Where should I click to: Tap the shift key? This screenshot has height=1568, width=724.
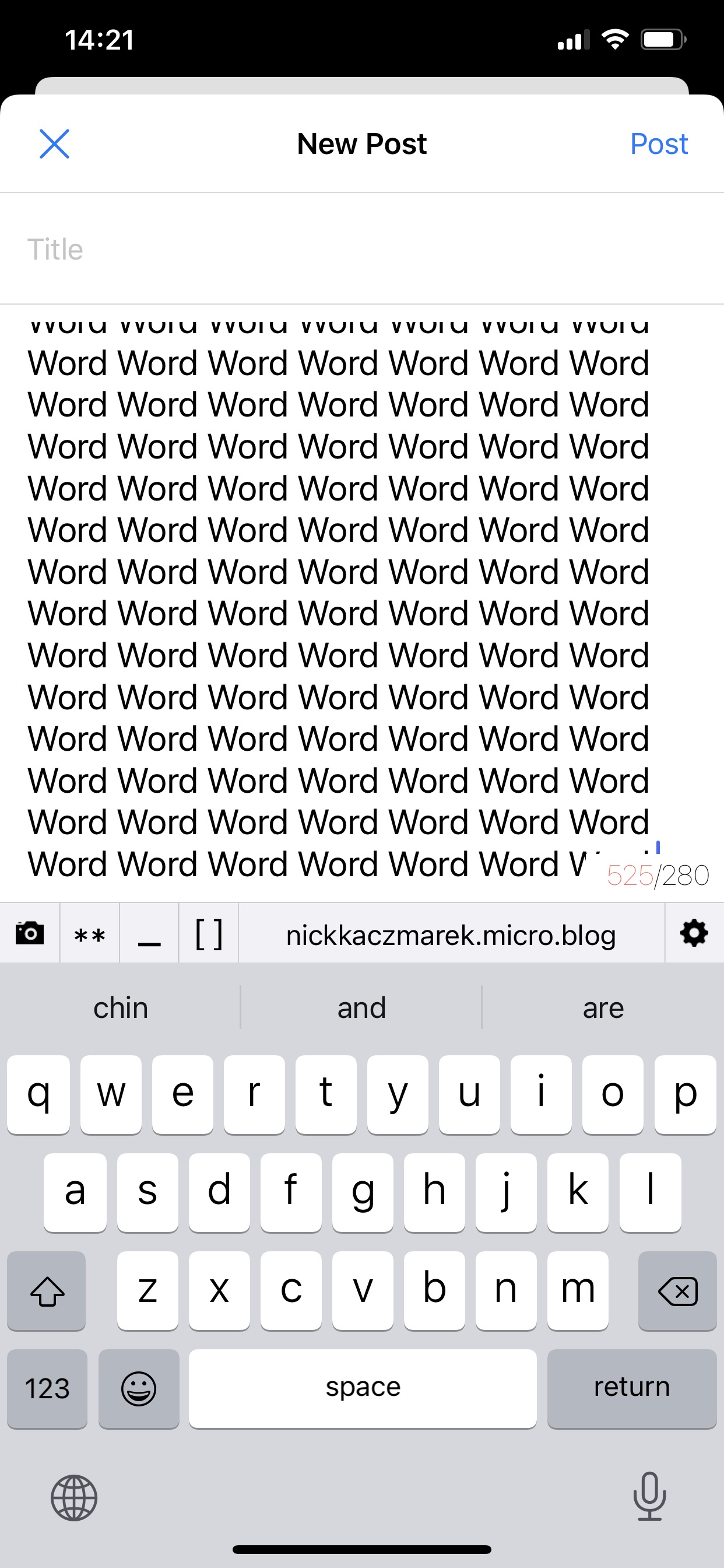point(47,1290)
